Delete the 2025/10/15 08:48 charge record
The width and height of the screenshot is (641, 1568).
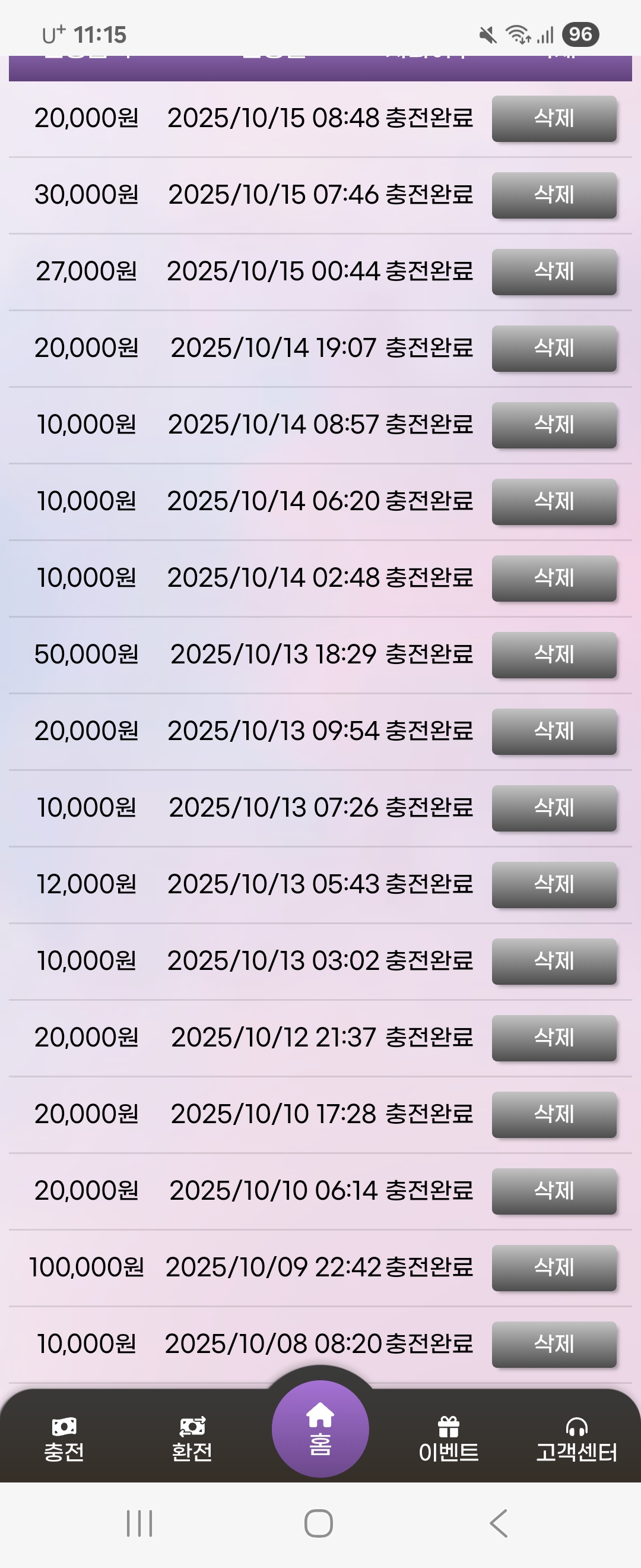pyautogui.click(x=554, y=119)
